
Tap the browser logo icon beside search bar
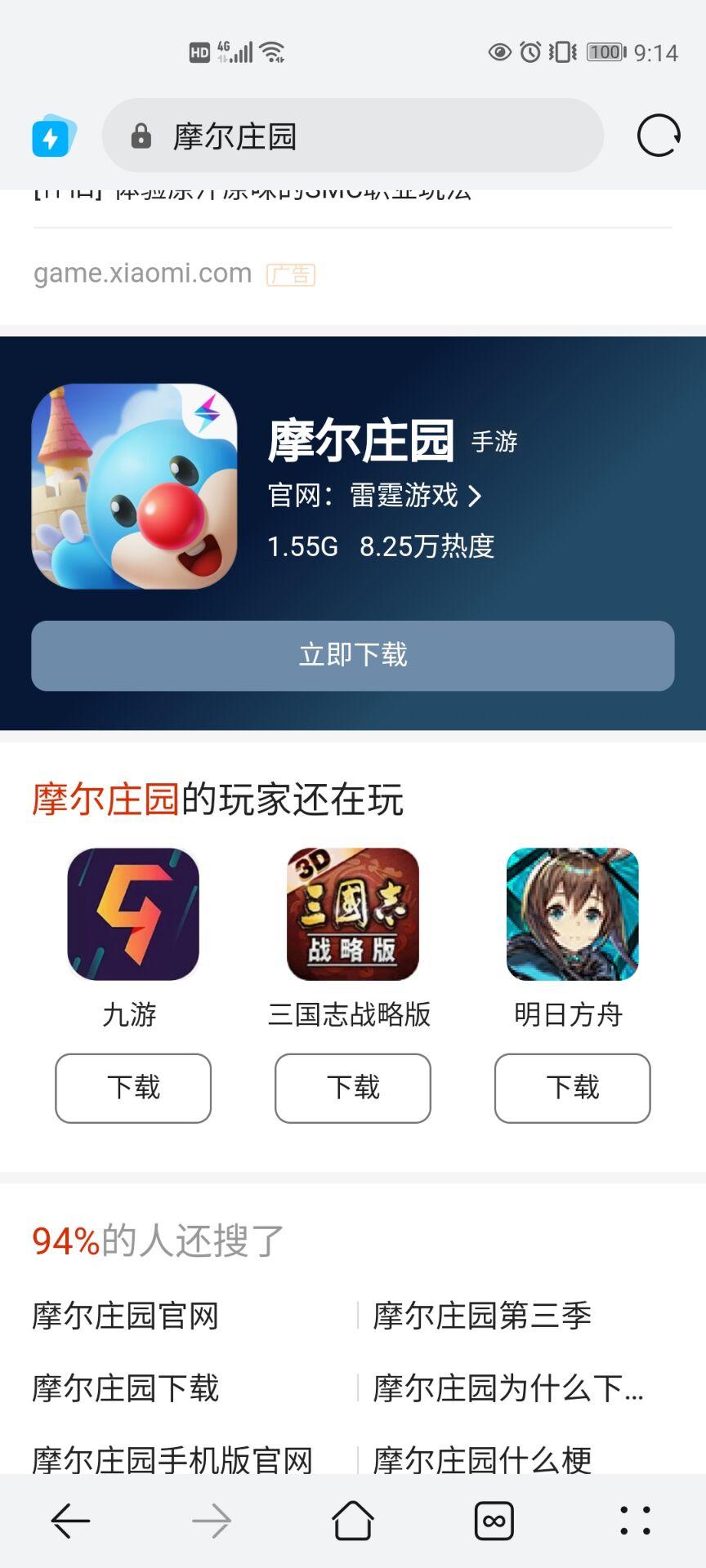pyautogui.click(x=52, y=137)
